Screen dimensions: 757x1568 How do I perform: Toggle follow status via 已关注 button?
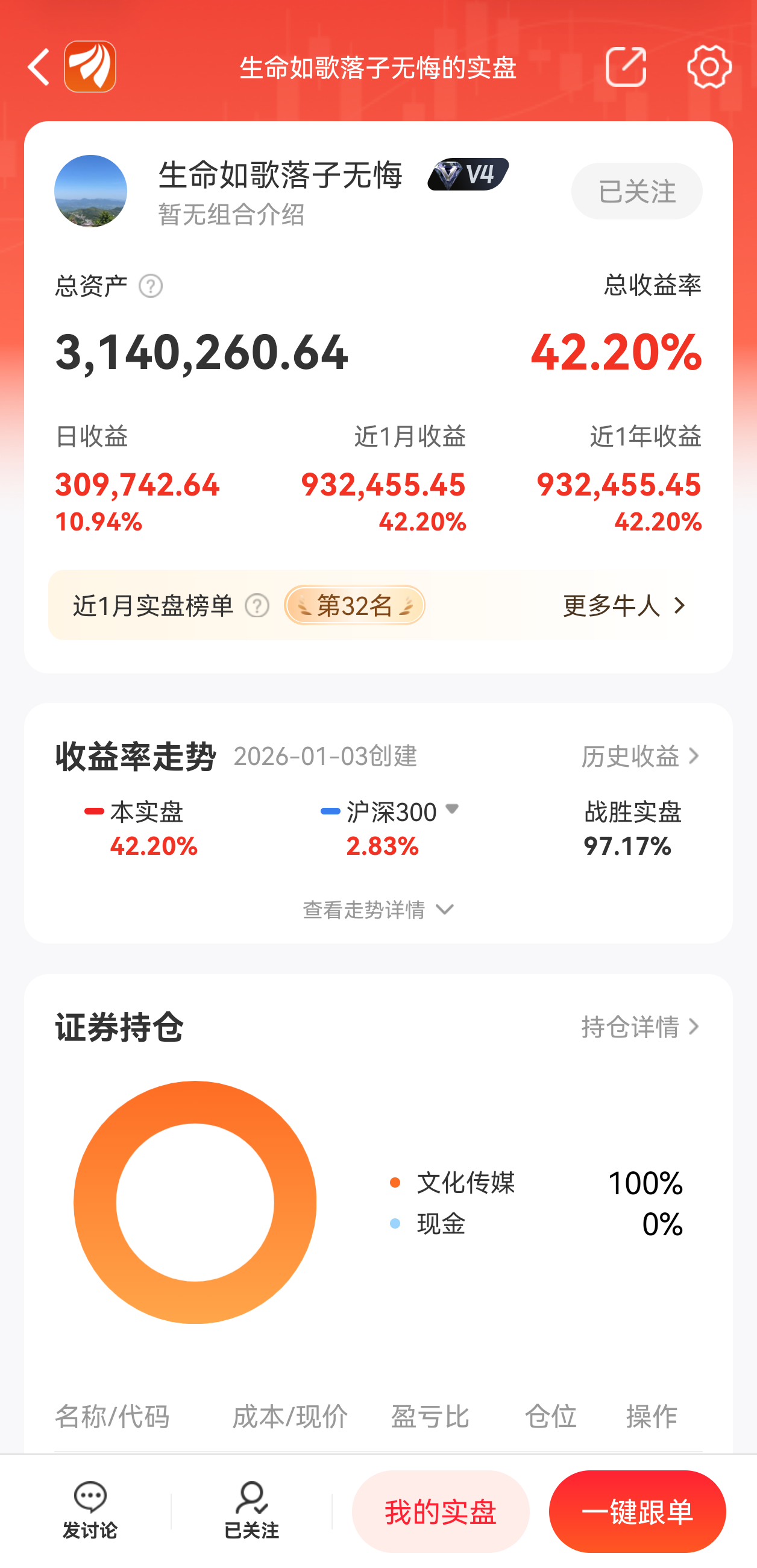636,190
